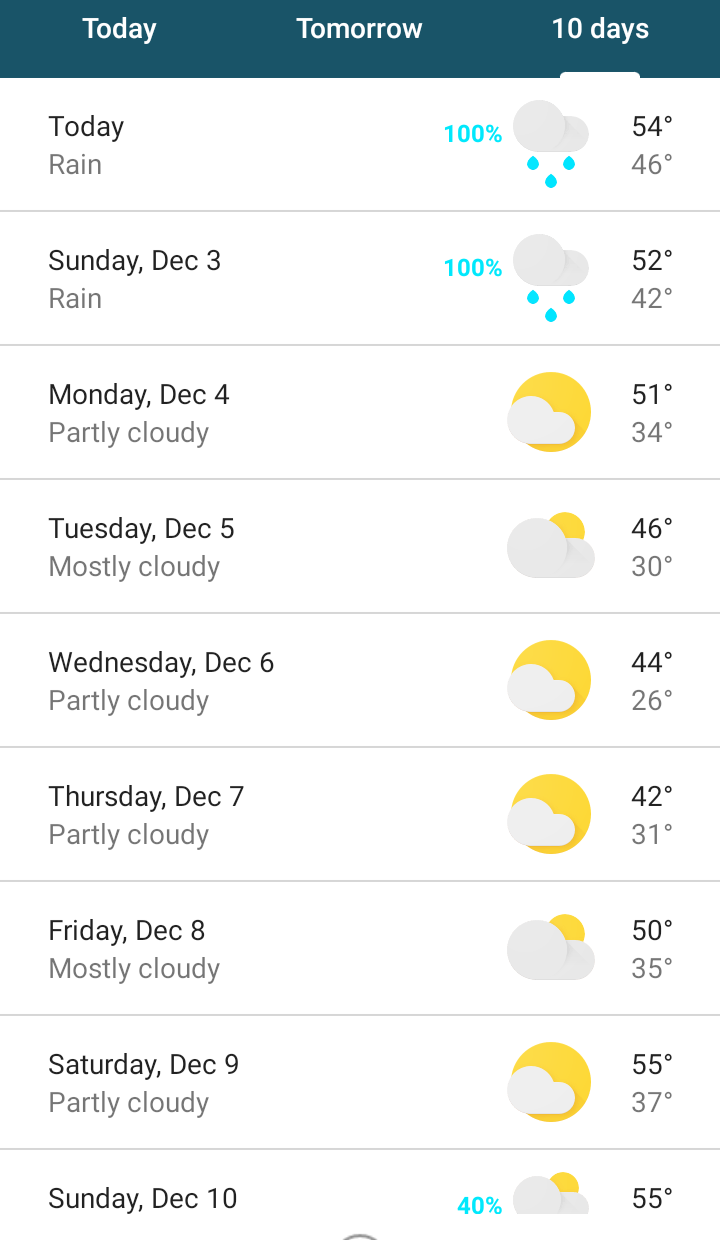Switch to the Tomorrow tab
Image resolution: width=720 pixels, height=1240 pixels.
tap(359, 30)
